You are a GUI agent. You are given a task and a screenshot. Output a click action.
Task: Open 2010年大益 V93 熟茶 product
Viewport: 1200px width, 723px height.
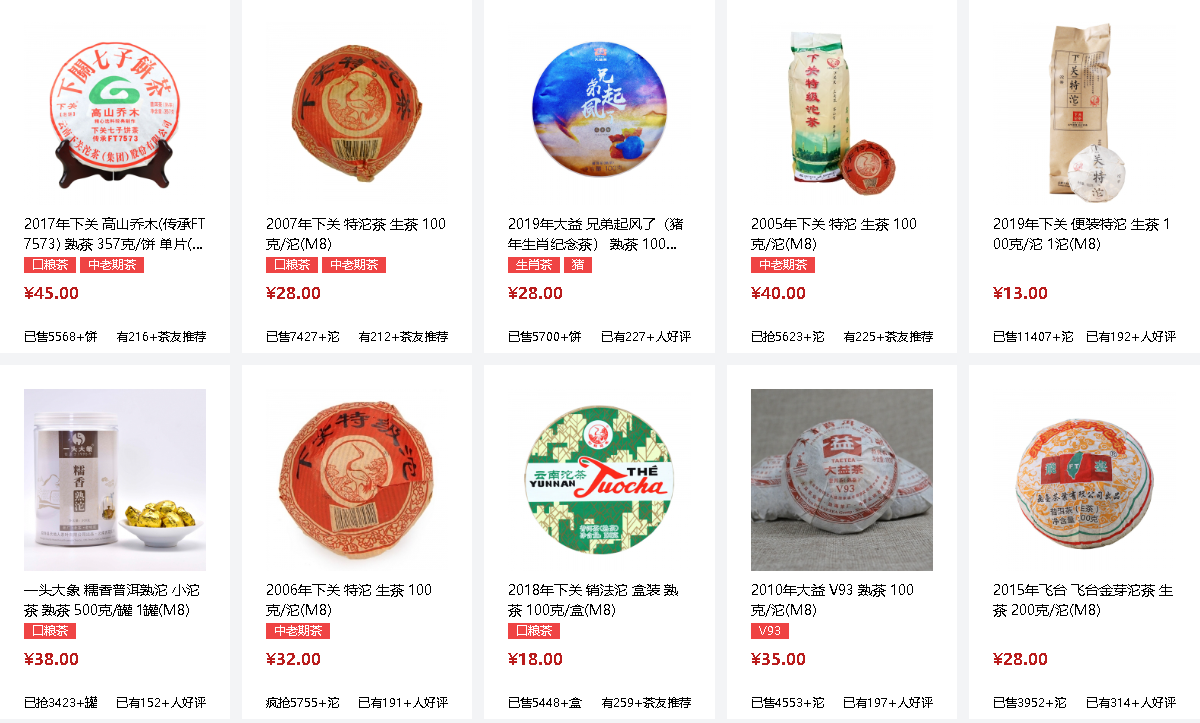841,599
